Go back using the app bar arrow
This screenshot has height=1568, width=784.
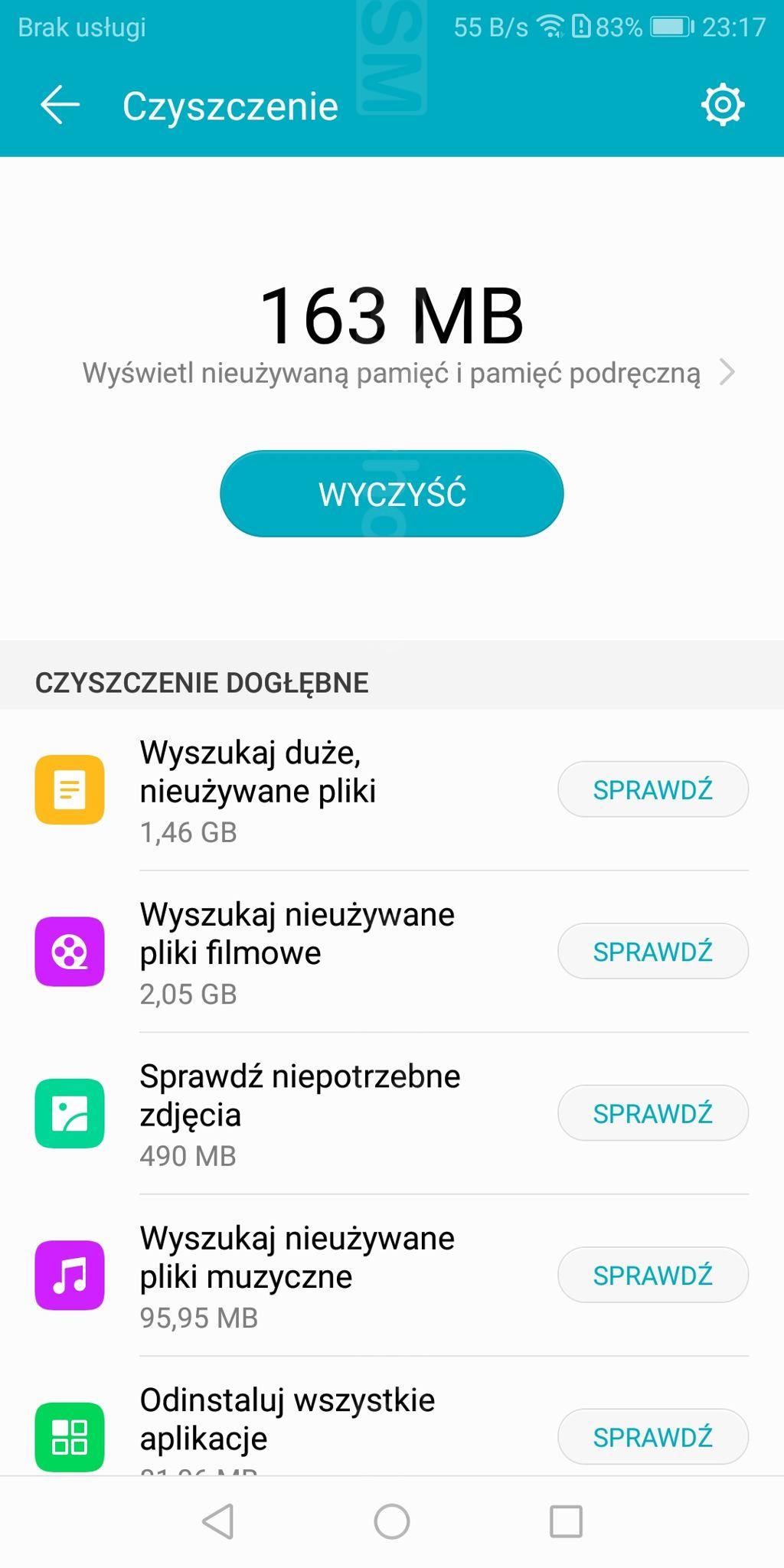(x=60, y=105)
